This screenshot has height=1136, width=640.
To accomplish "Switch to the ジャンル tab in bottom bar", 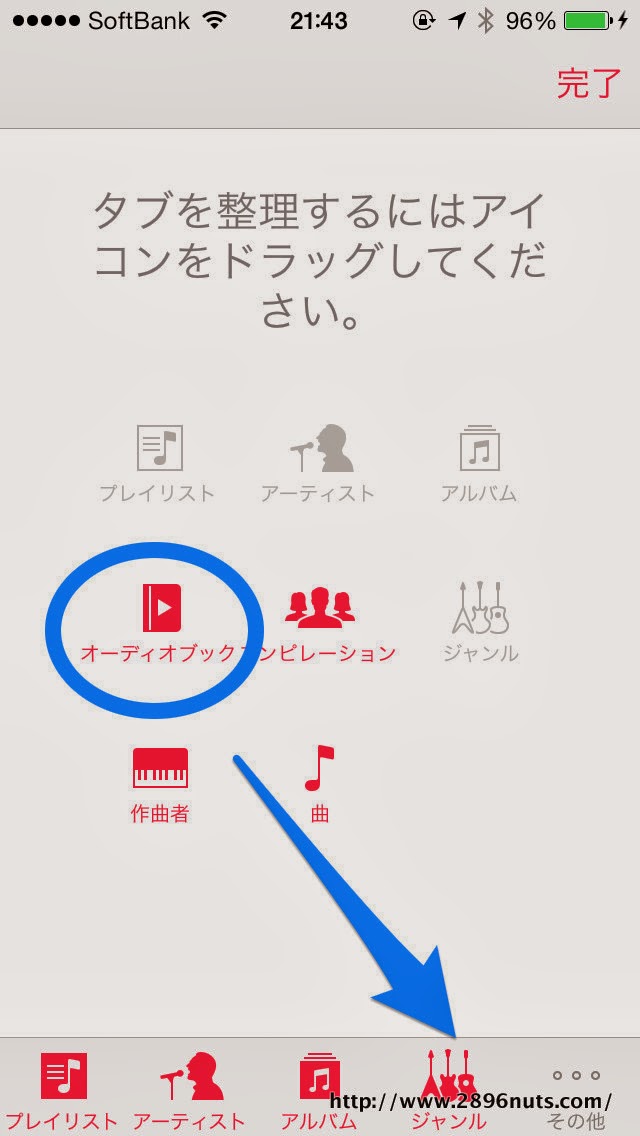I will (447, 1088).
